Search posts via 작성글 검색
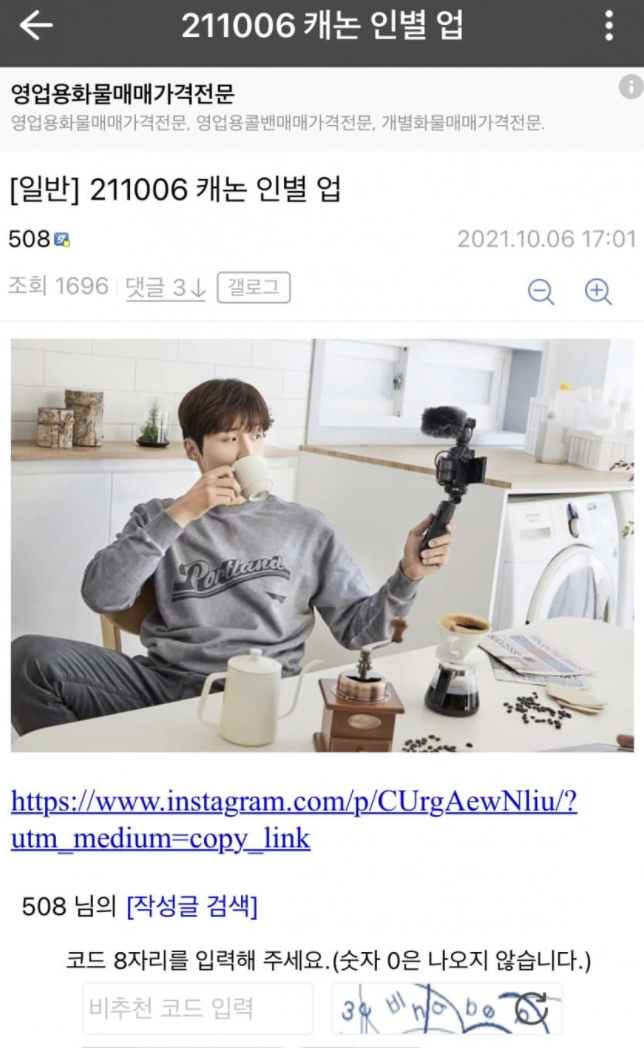 192,907
